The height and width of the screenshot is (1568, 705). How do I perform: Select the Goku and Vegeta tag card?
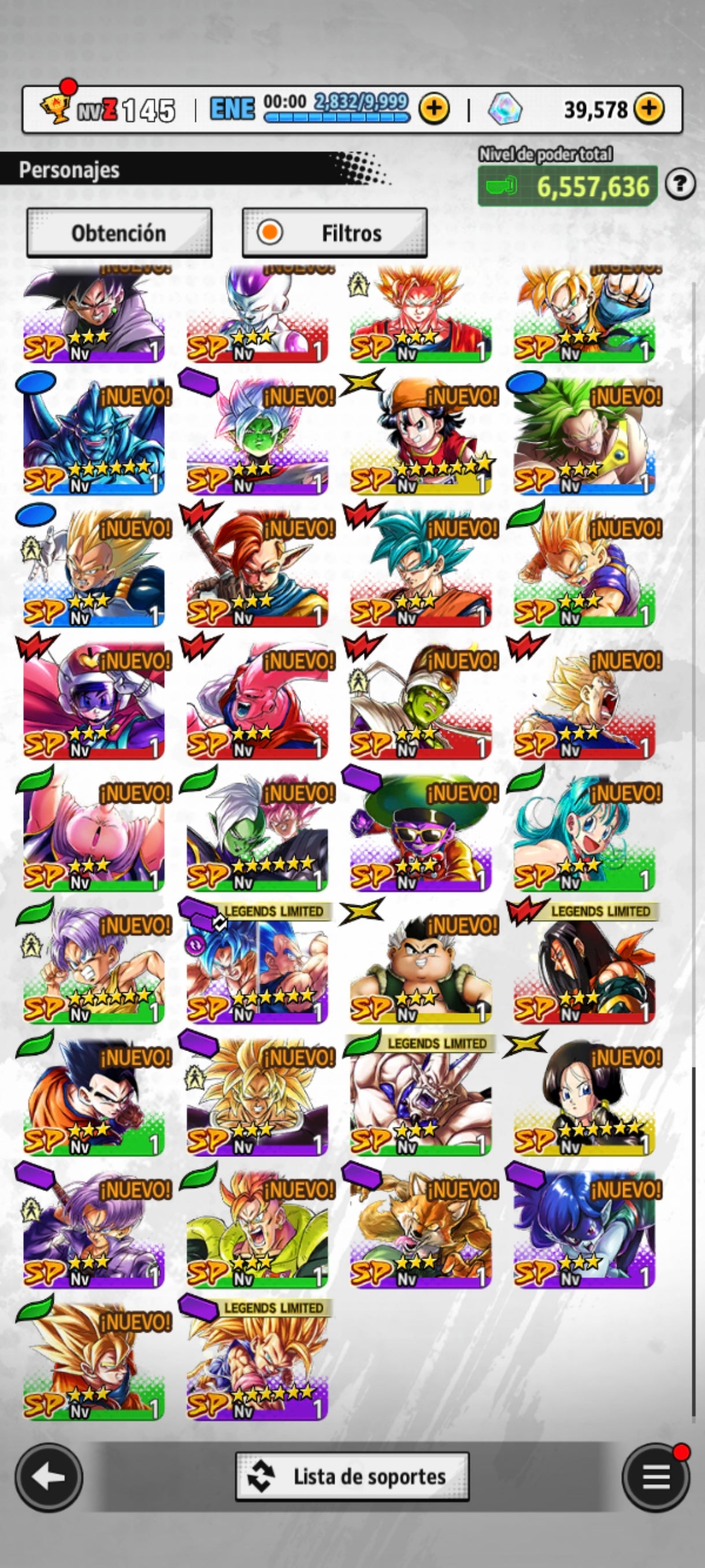click(x=257, y=963)
